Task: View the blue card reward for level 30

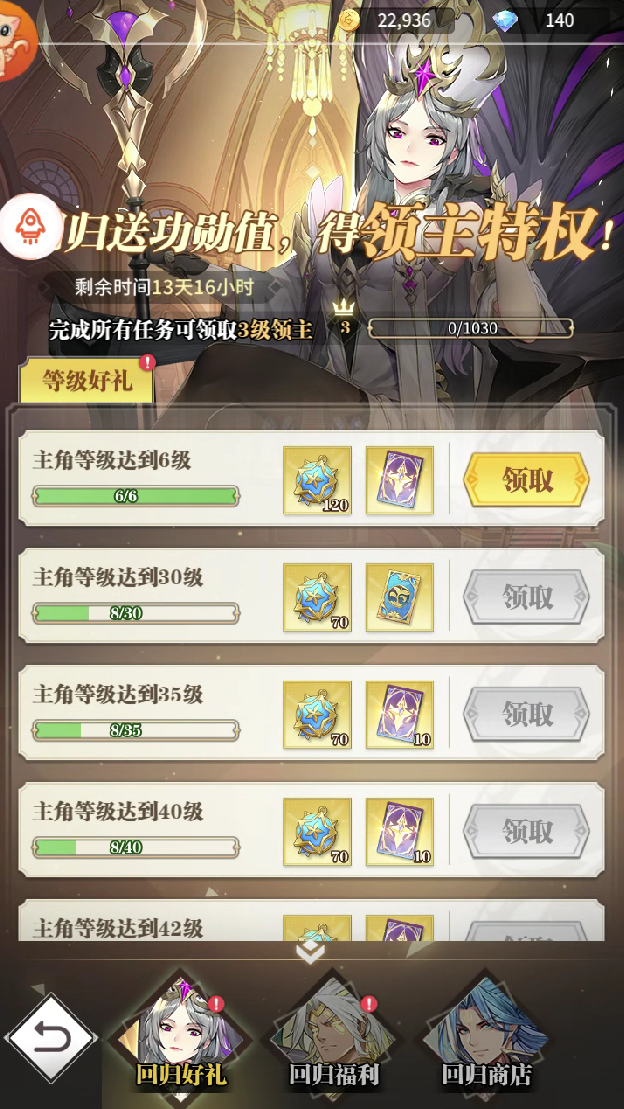Action: pyautogui.click(x=400, y=597)
